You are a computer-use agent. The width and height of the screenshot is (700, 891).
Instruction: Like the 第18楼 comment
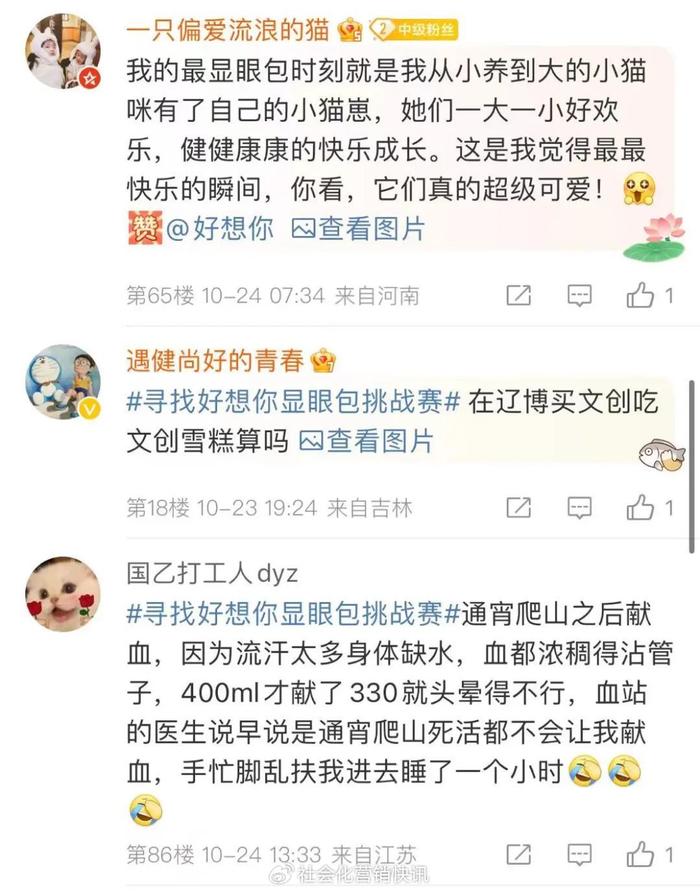pyautogui.click(x=641, y=508)
